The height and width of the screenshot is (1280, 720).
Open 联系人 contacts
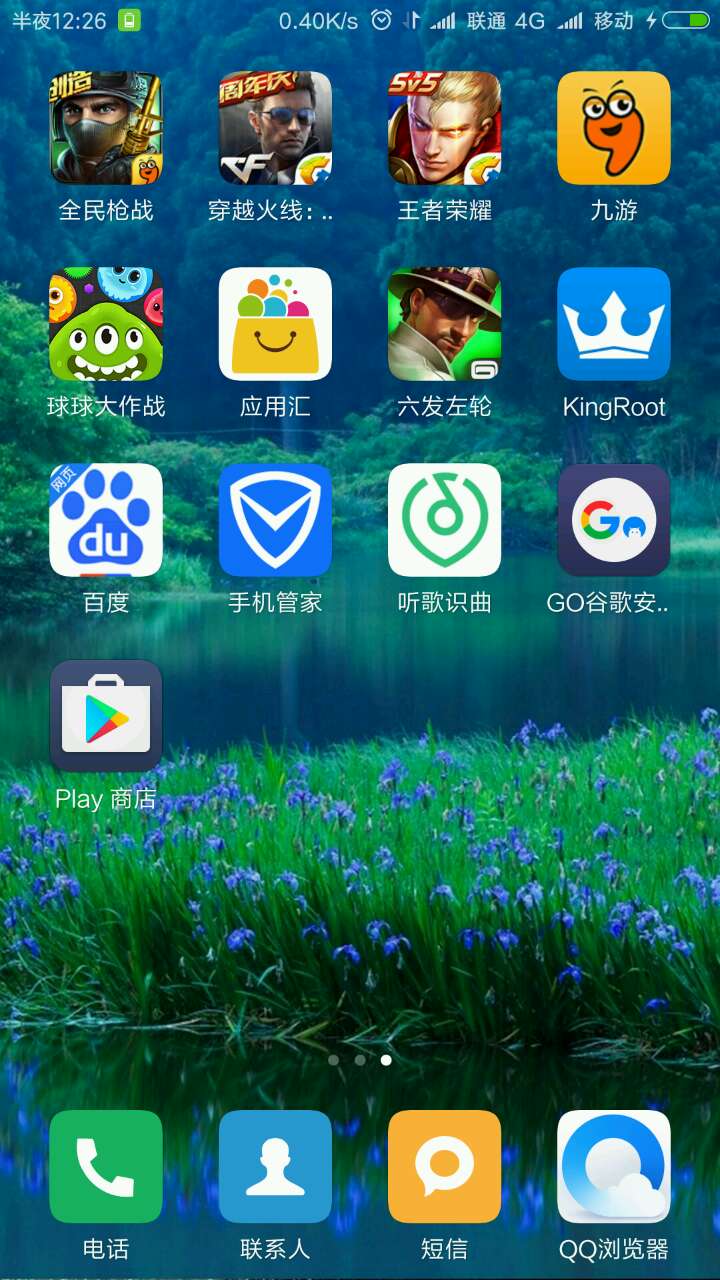tap(275, 1166)
